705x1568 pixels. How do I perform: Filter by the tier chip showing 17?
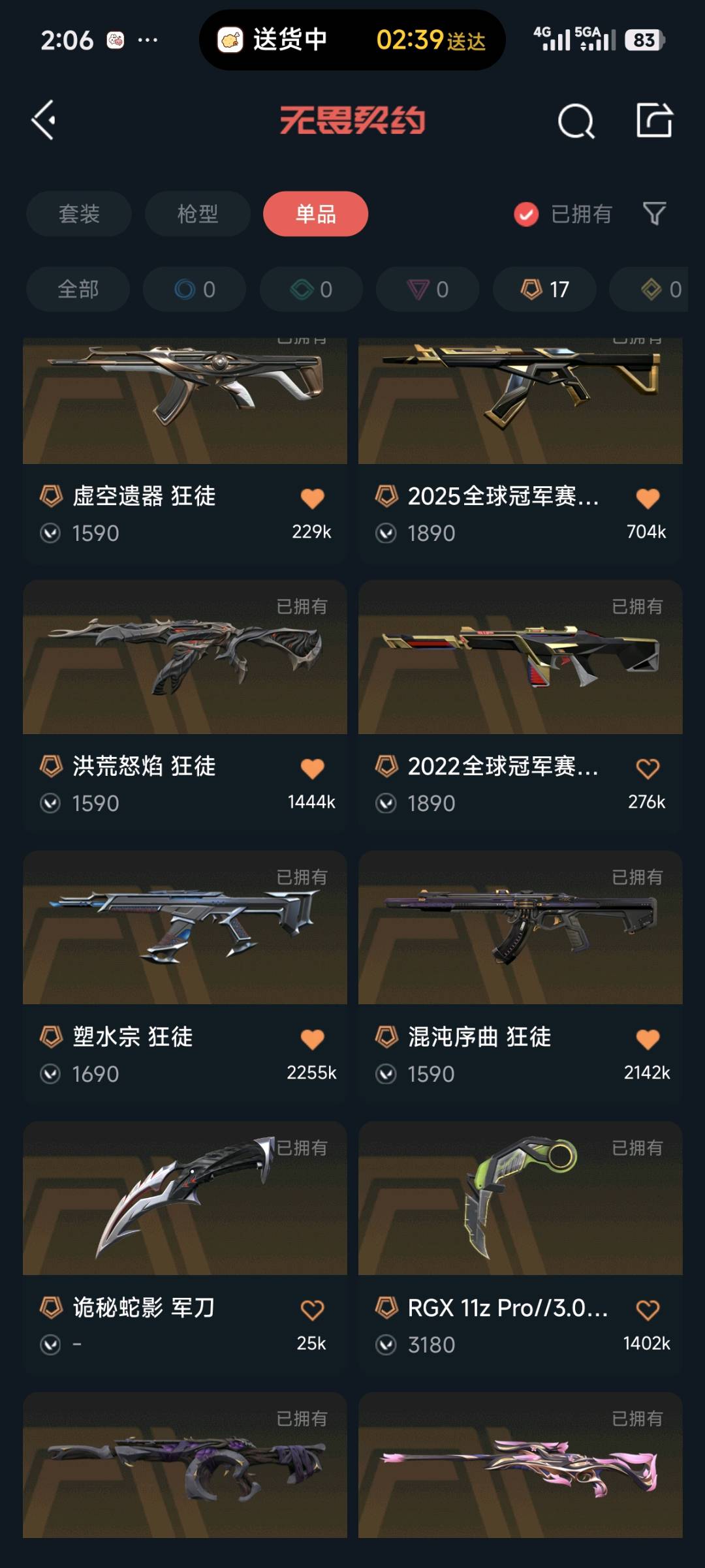tap(544, 289)
